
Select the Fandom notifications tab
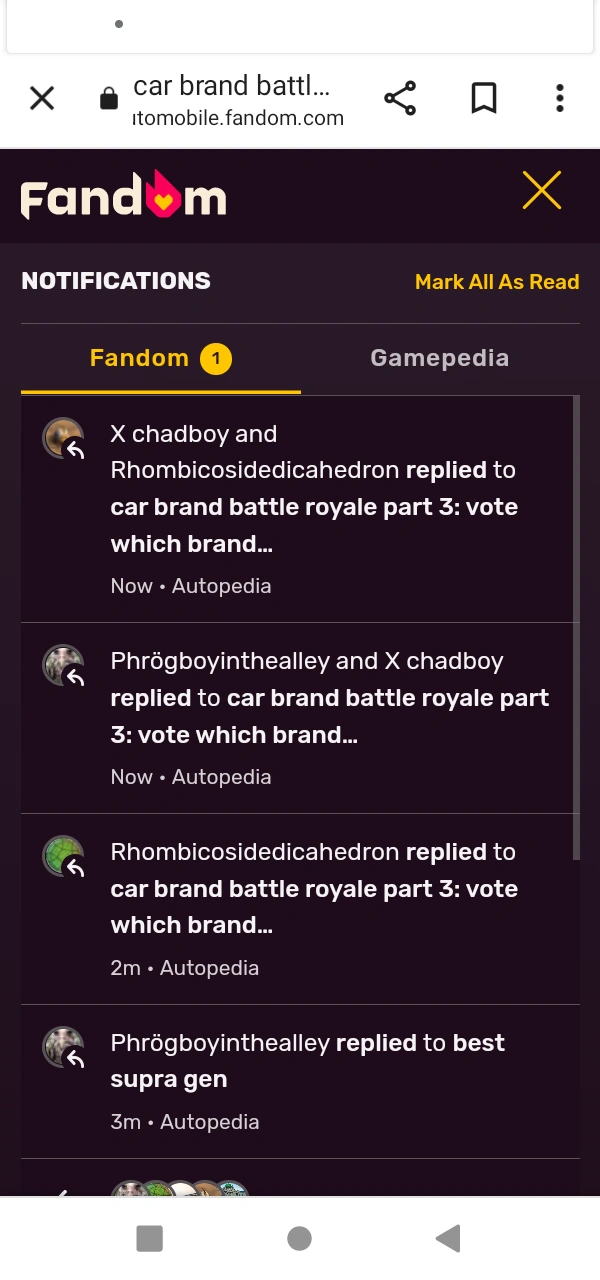(160, 358)
